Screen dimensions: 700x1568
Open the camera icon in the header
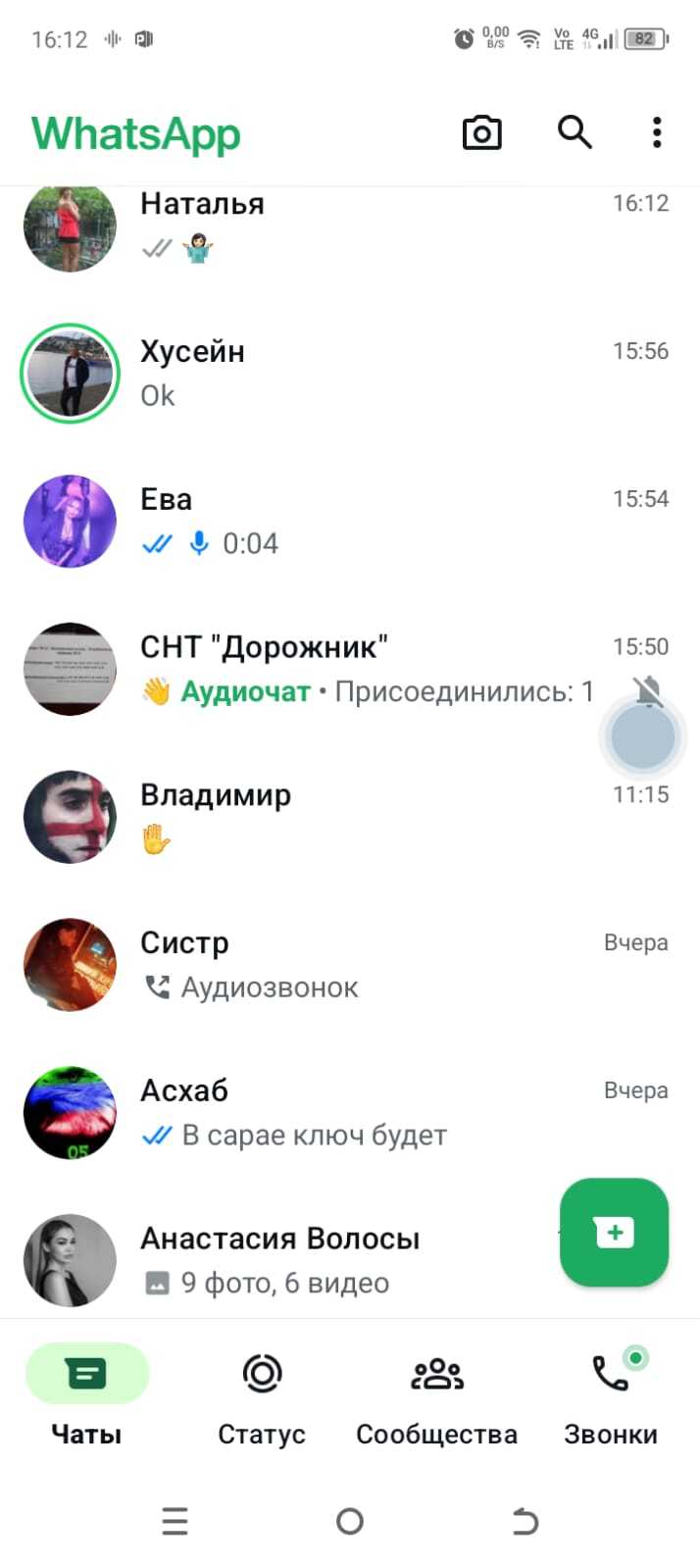[x=481, y=132]
